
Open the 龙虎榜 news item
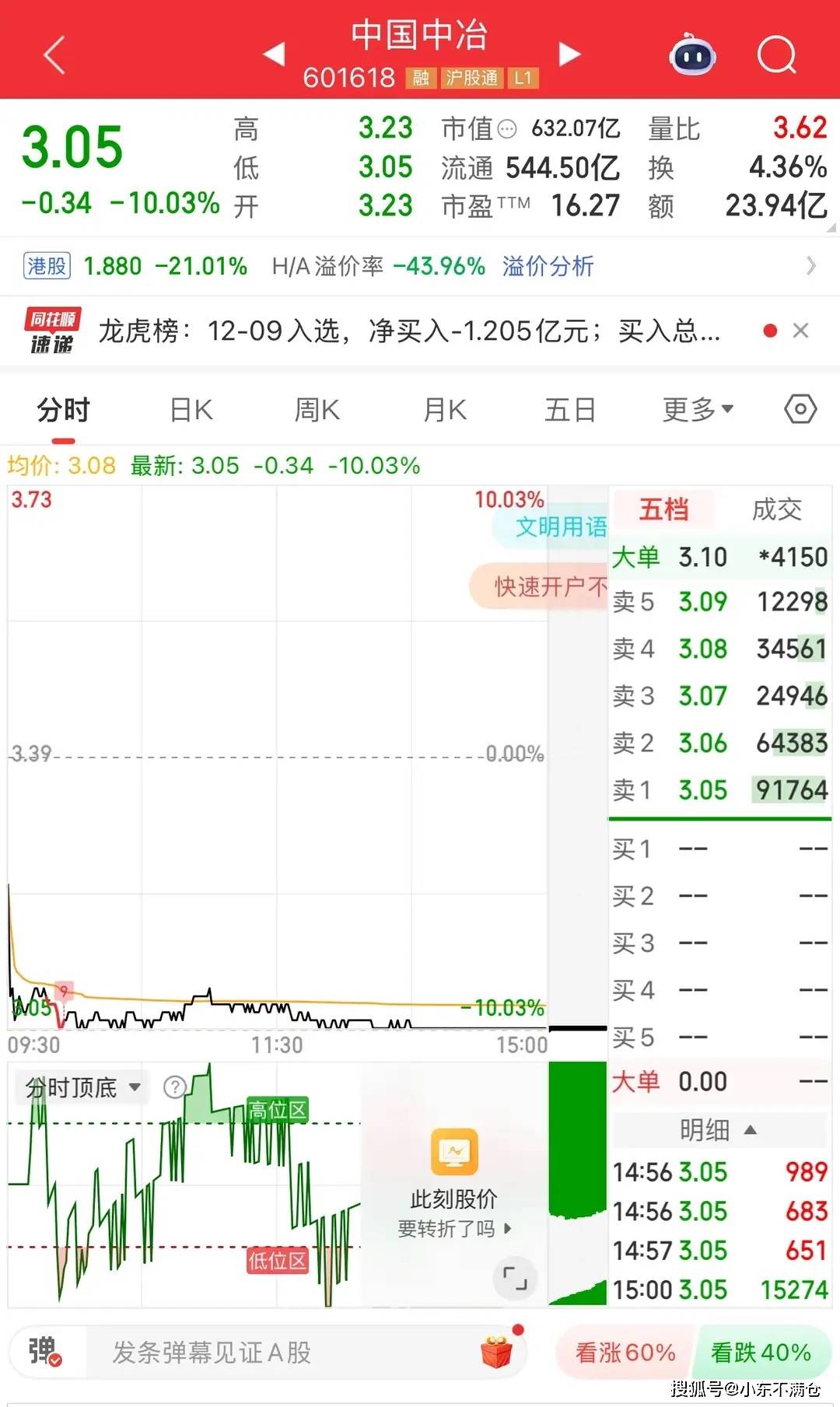pyautogui.click(x=409, y=331)
